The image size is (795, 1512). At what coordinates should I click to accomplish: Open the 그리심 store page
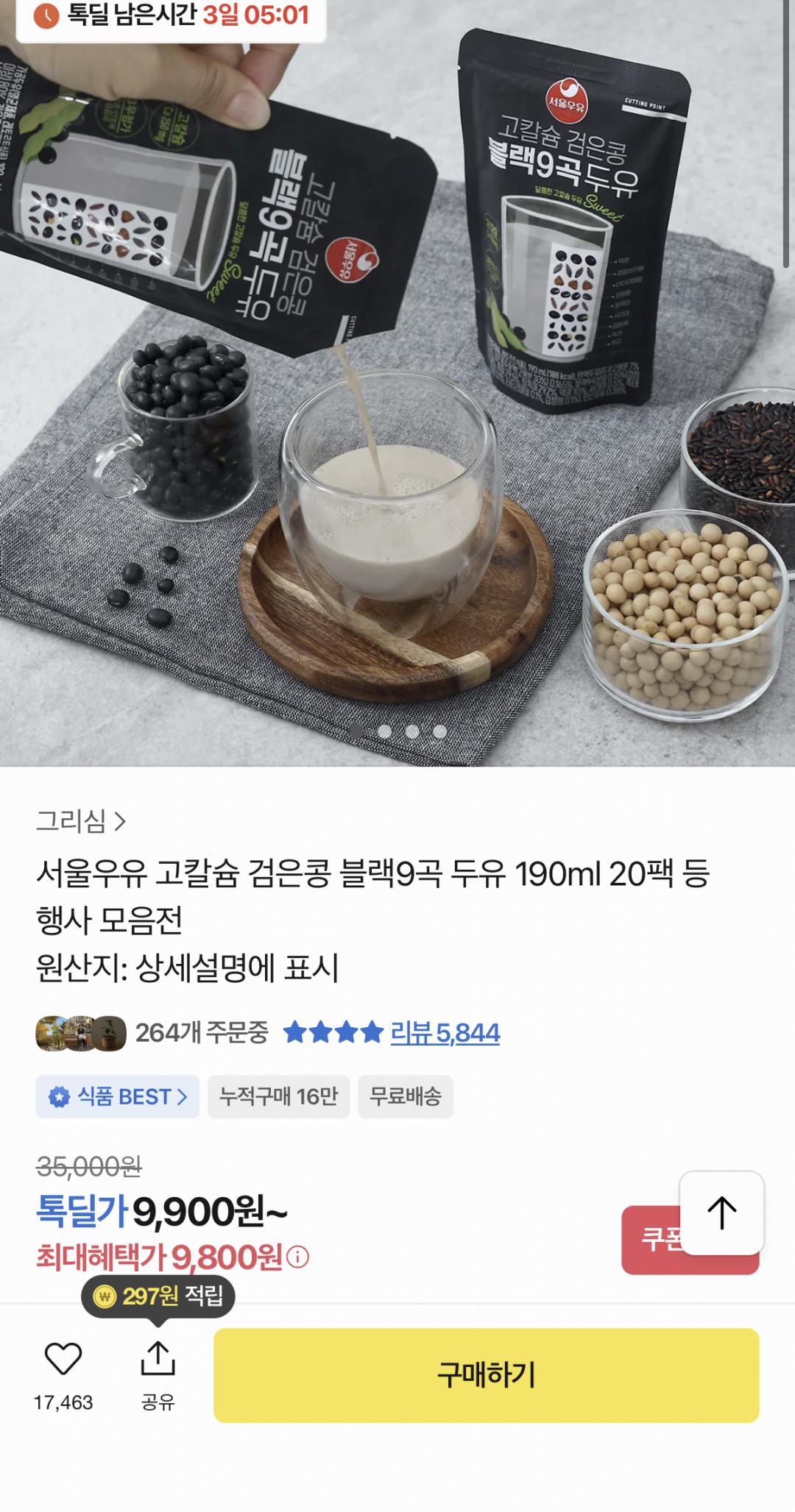[x=81, y=820]
